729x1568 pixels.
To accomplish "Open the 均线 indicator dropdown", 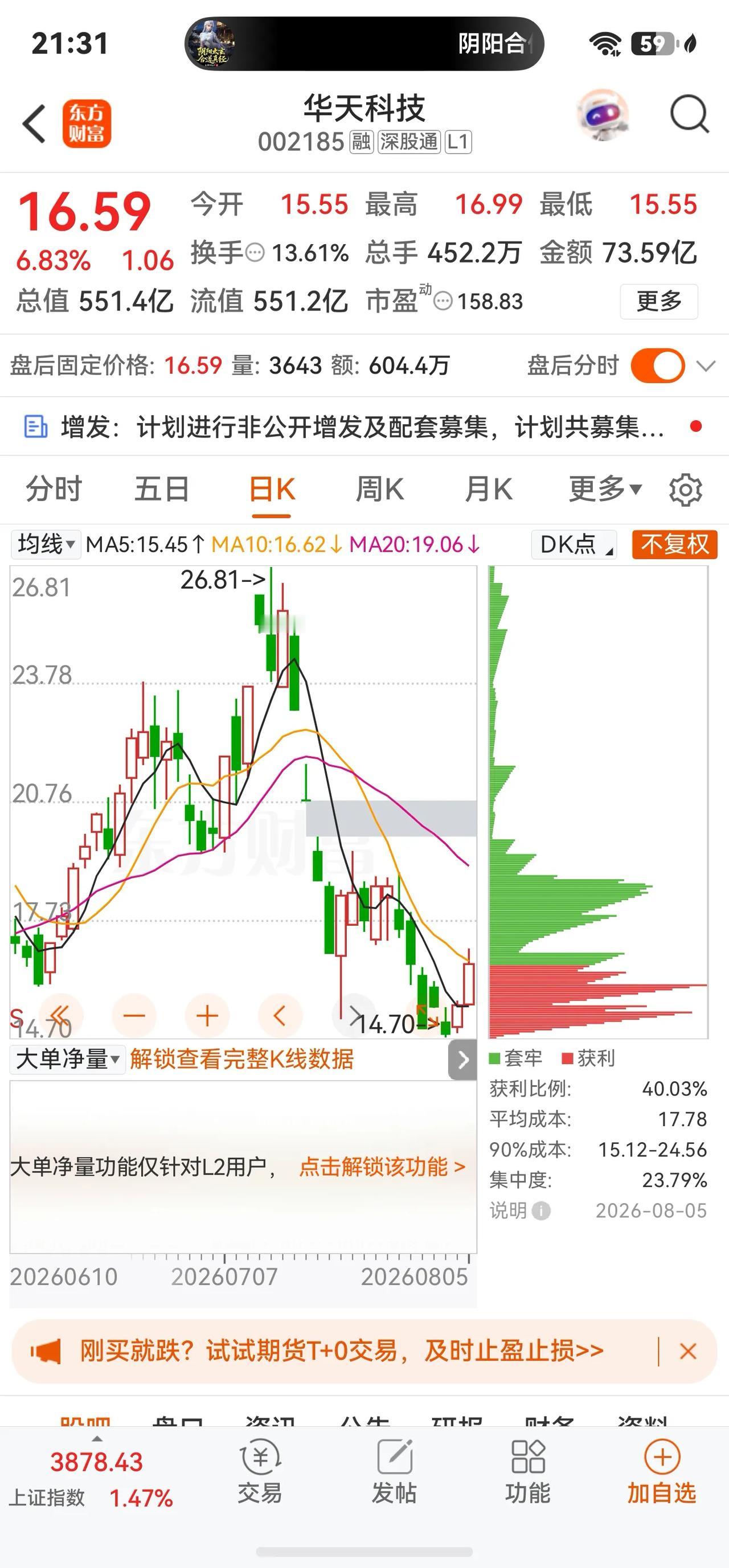I will 46,544.
